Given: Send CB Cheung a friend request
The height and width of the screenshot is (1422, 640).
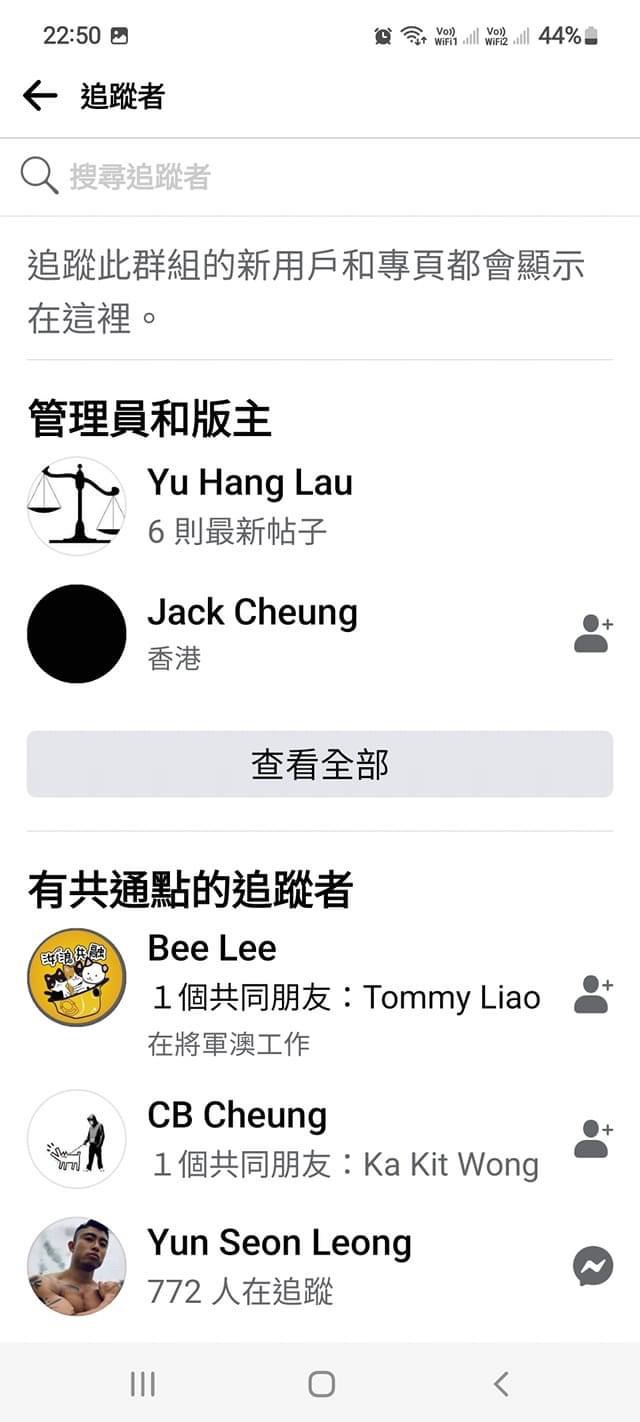Looking at the screenshot, I should [x=593, y=1139].
